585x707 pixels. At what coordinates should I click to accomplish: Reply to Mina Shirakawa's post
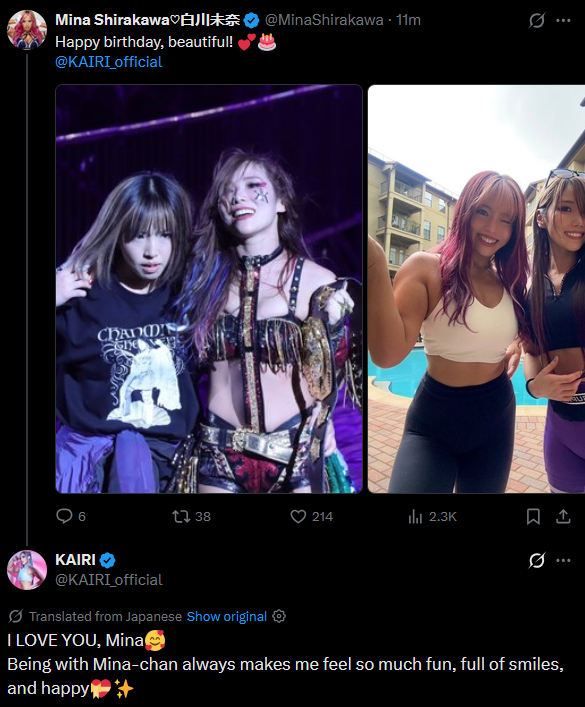click(71, 516)
